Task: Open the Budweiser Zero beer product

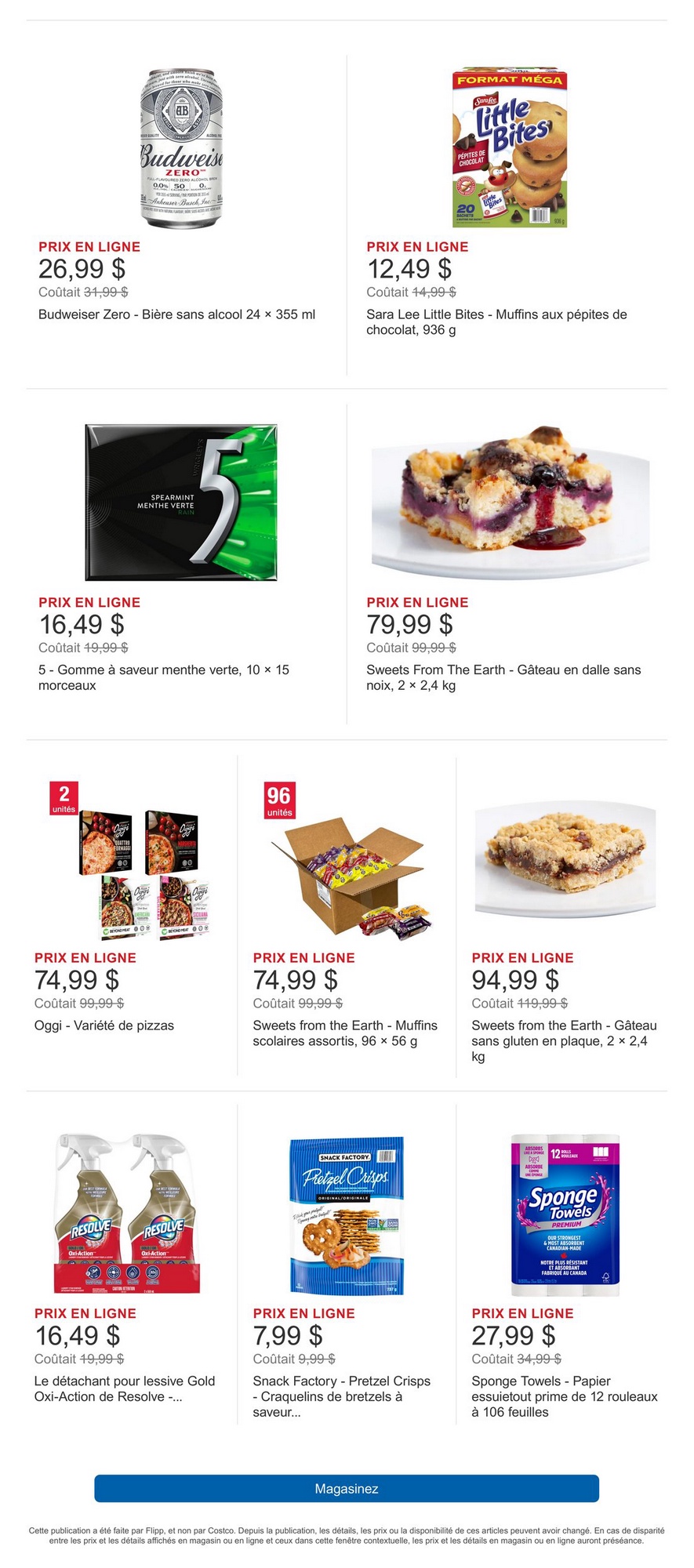Action: 182,149
